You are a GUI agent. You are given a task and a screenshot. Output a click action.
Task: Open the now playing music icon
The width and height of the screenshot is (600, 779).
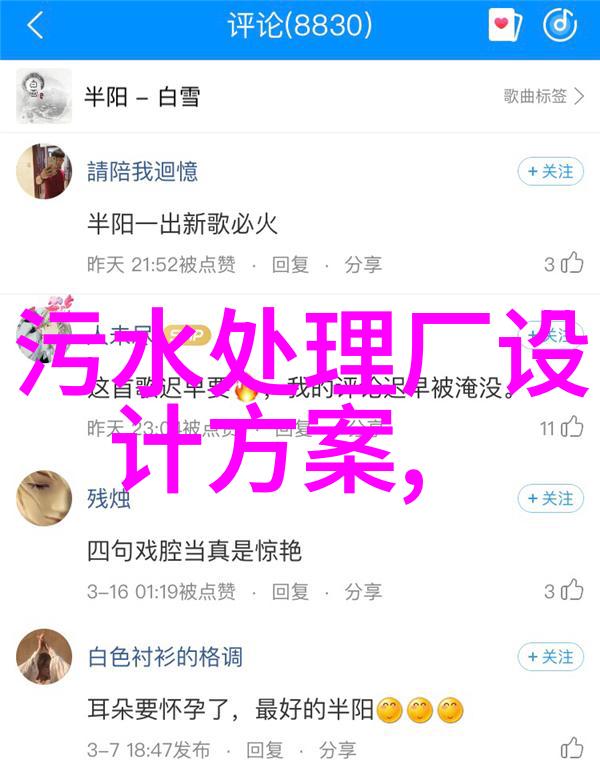[559, 27]
